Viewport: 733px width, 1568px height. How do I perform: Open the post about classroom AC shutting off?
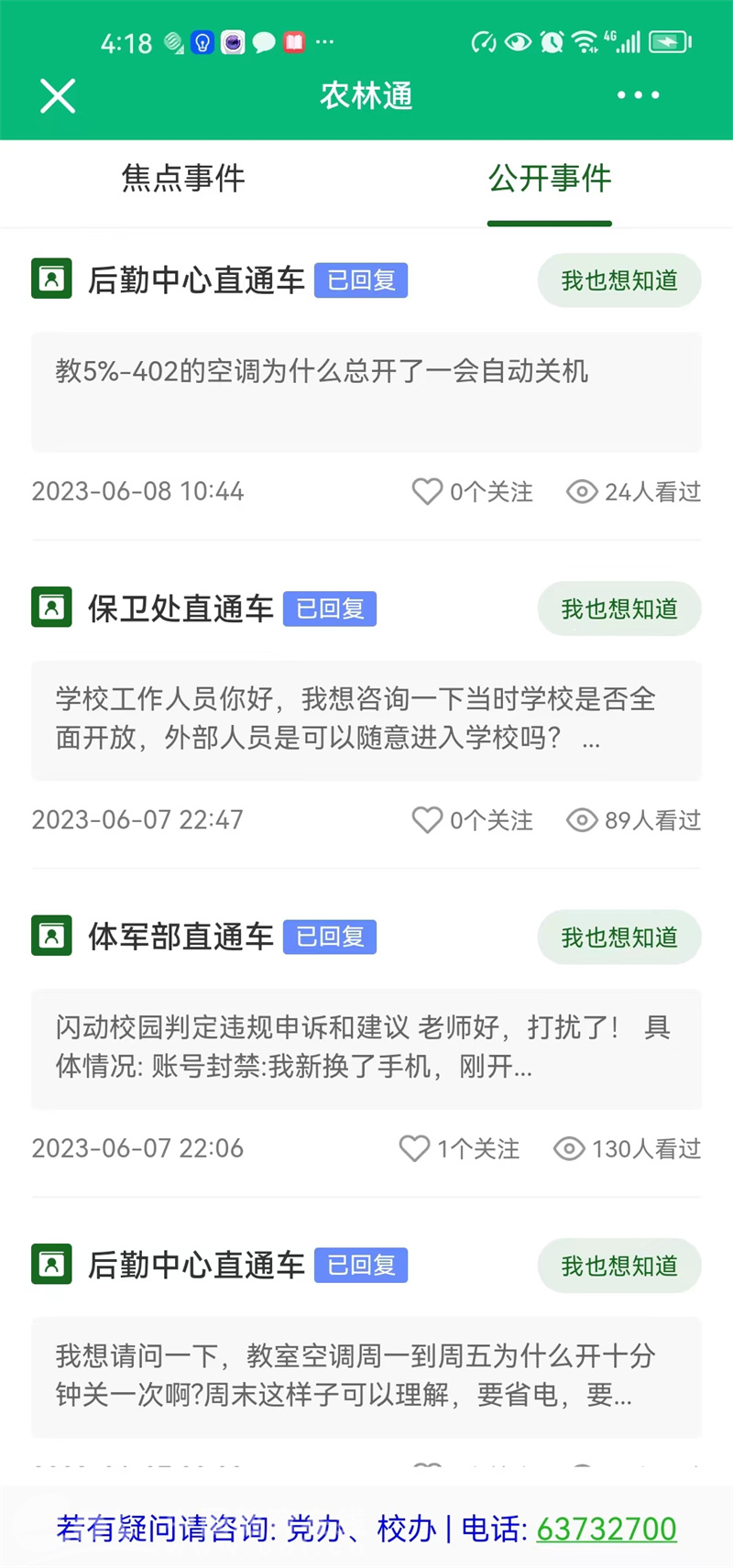click(x=366, y=1376)
